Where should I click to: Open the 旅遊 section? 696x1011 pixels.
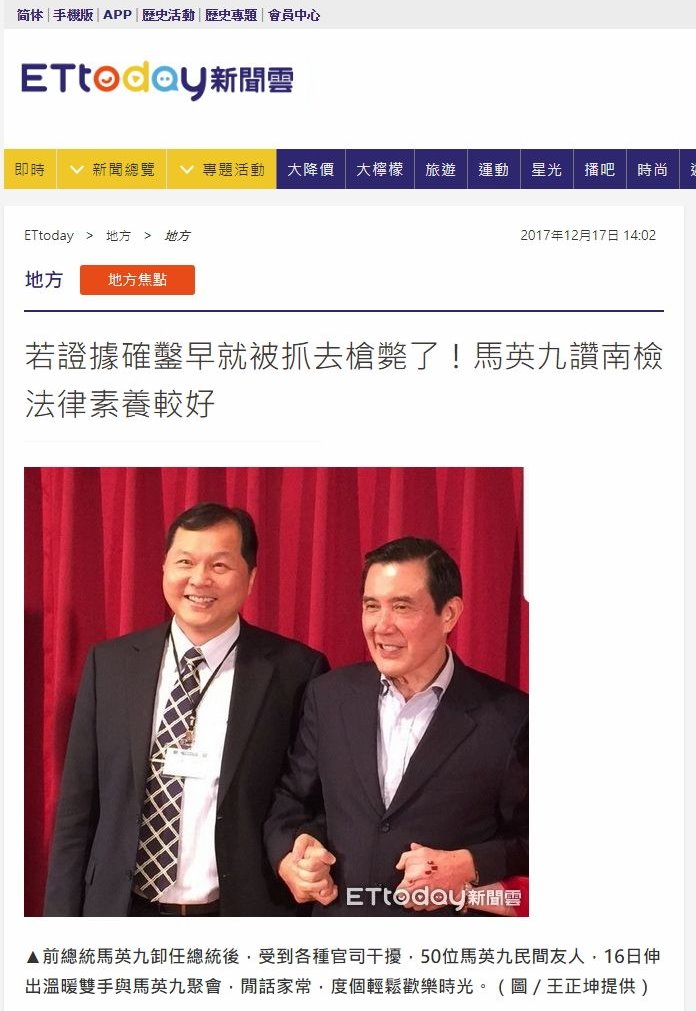pos(440,170)
